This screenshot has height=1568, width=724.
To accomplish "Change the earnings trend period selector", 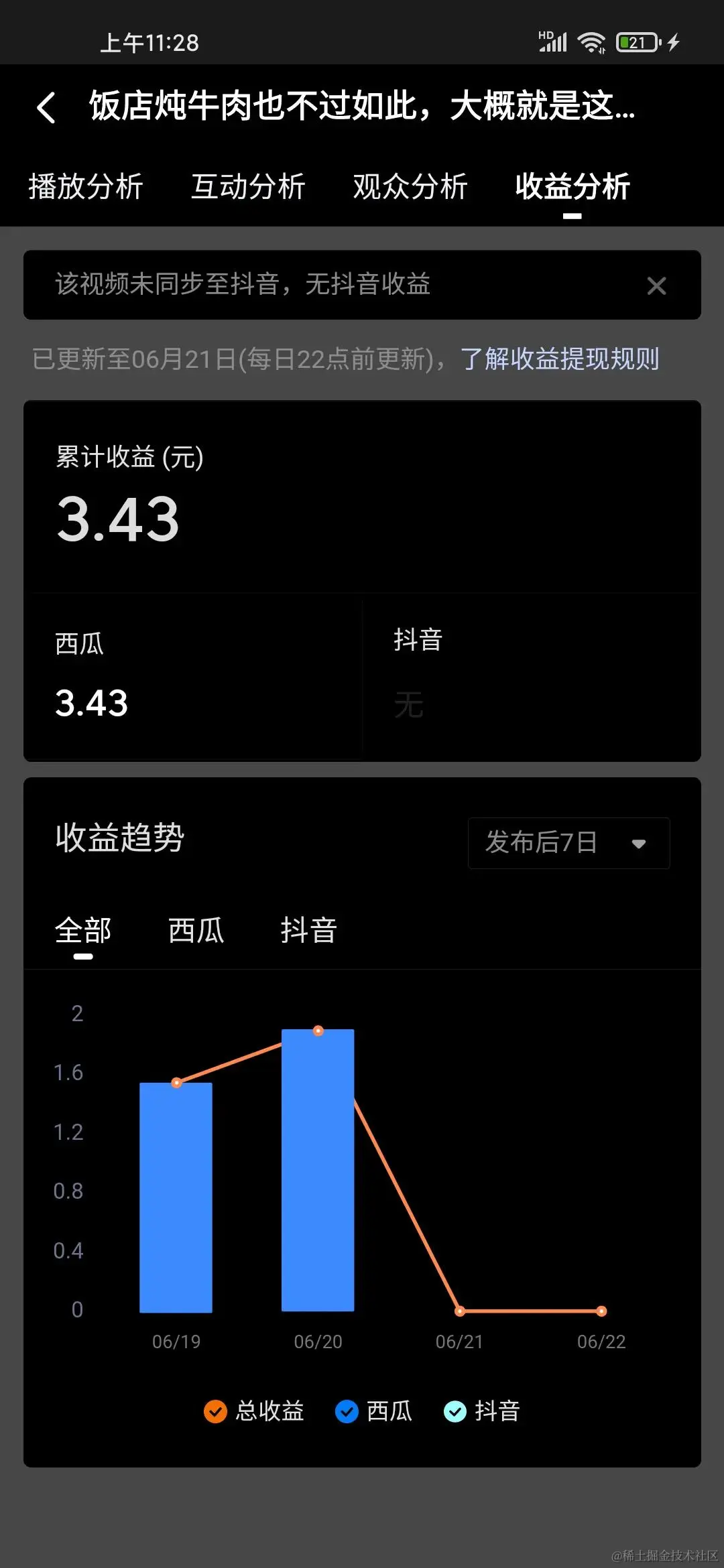I will pos(567,843).
